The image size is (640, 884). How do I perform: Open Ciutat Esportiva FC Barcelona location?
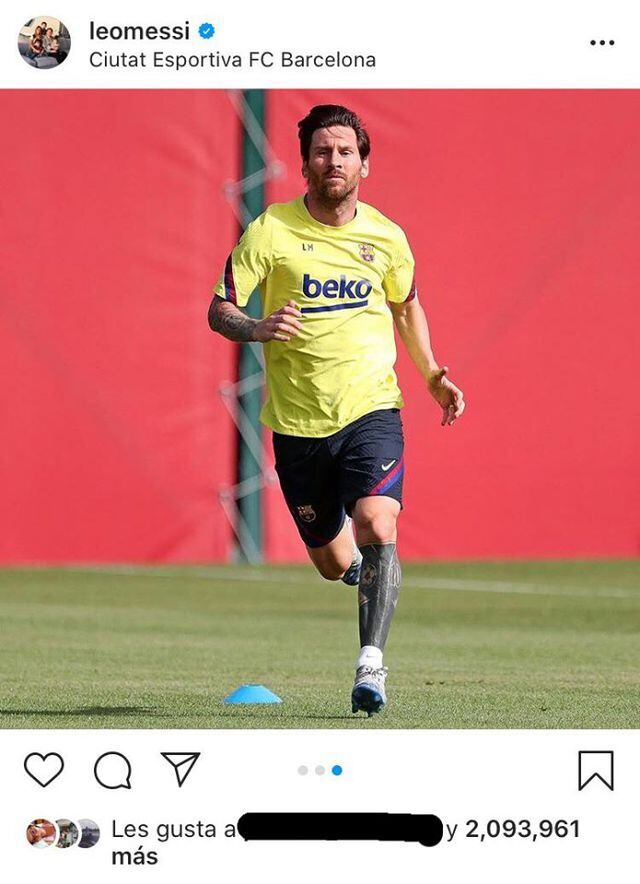coord(232,60)
